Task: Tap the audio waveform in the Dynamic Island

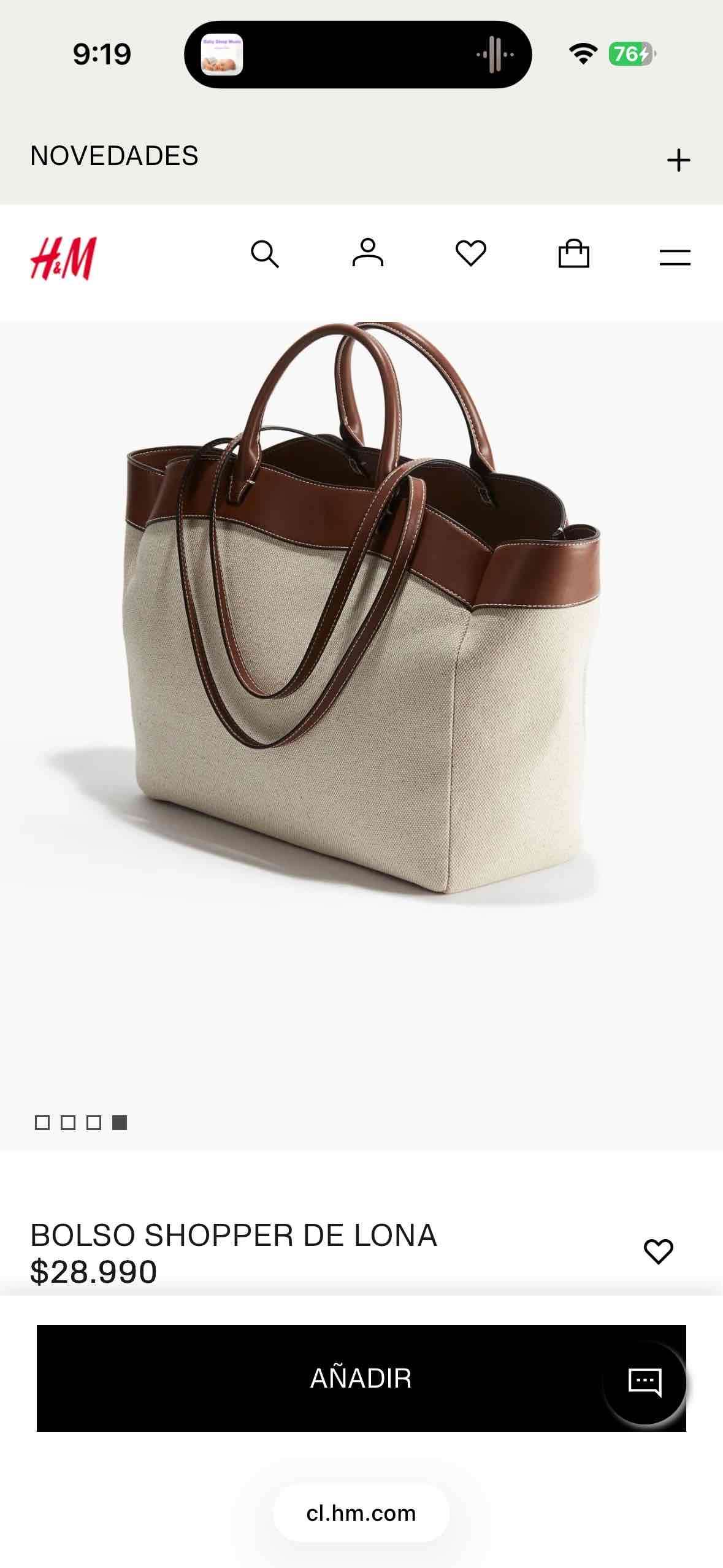Action: pos(494,54)
